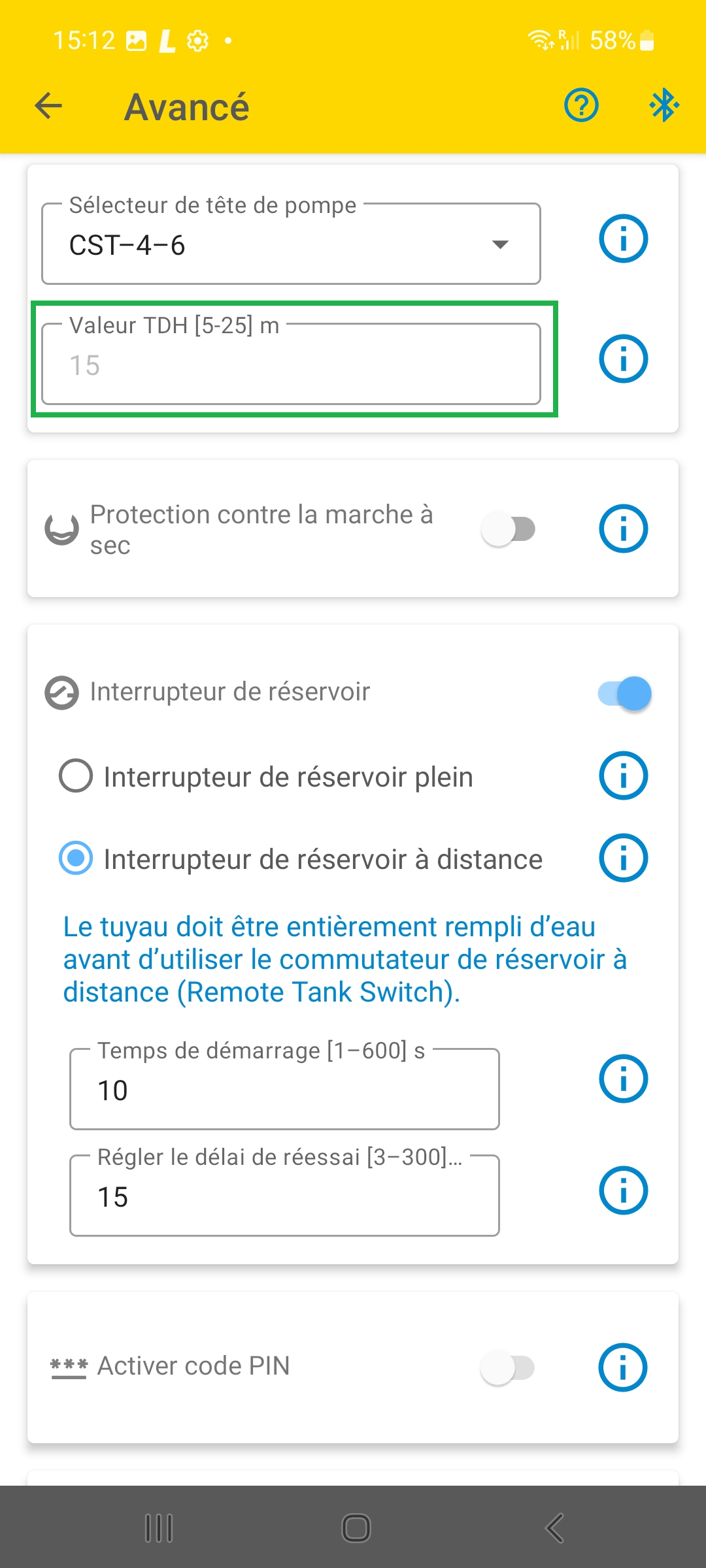The height and width of the screenshot is (1568, 706).
Task: Open info for Interrupteur de réservoir à distance
Action: click(623, 858)
